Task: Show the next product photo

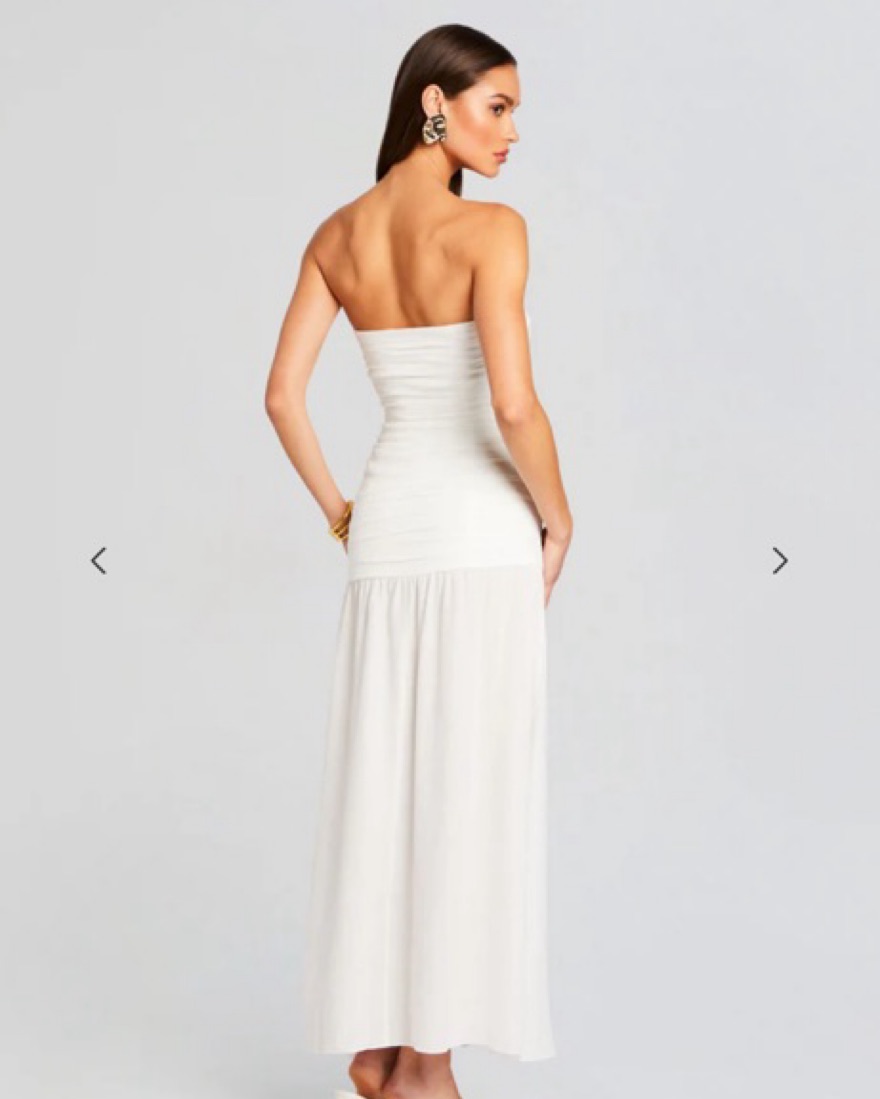Action: (x=780, y=561)
